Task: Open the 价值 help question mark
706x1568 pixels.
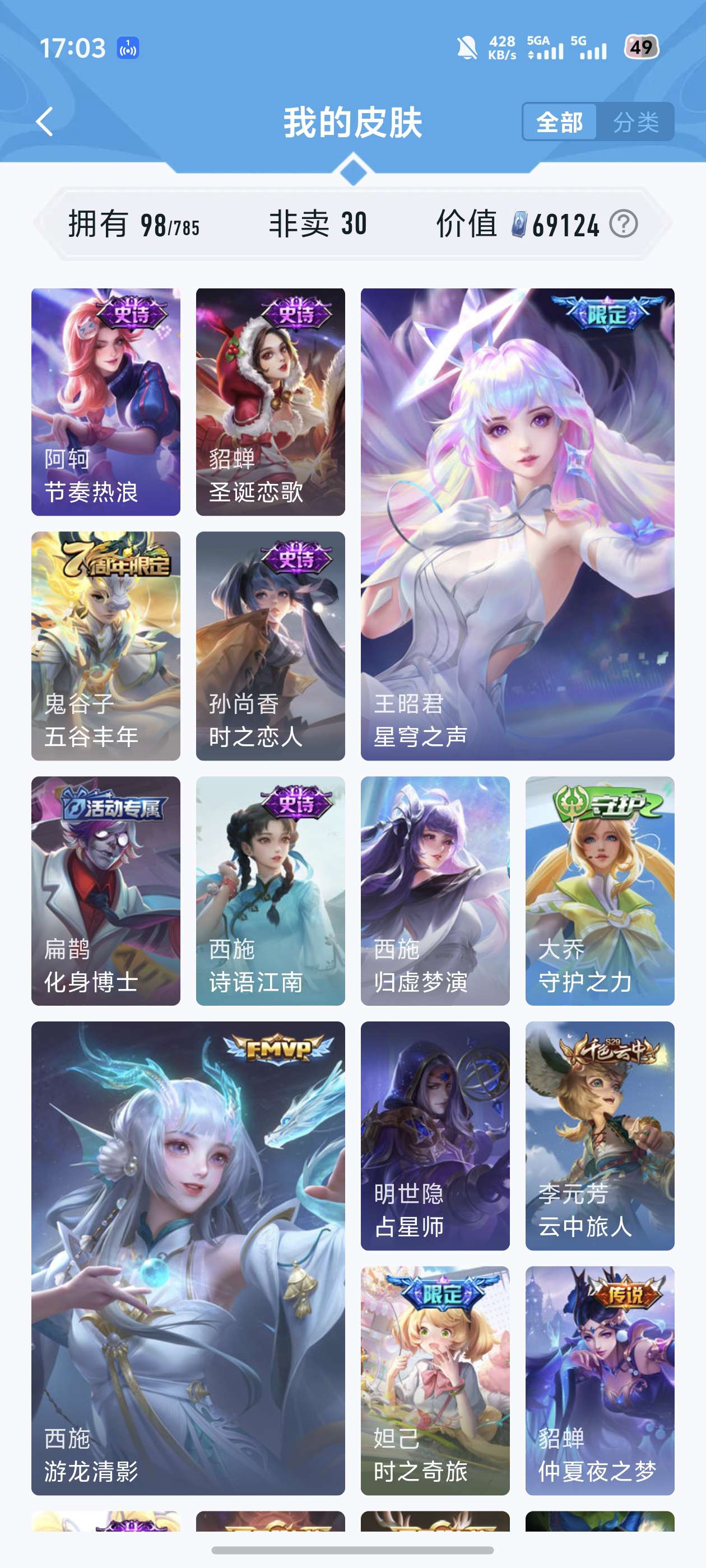Action: click(x=623, y=224)
